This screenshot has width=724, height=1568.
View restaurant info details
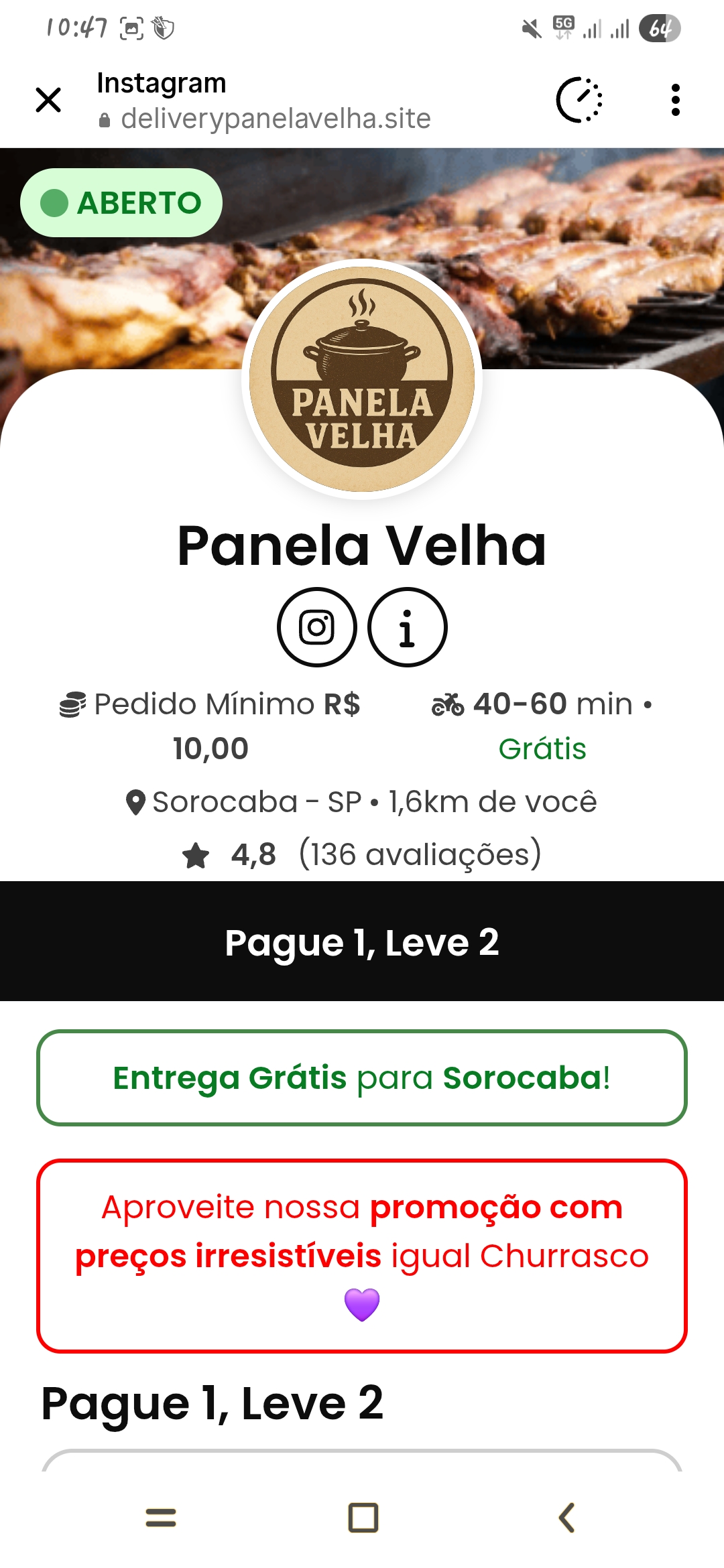(x=407, y=627)
